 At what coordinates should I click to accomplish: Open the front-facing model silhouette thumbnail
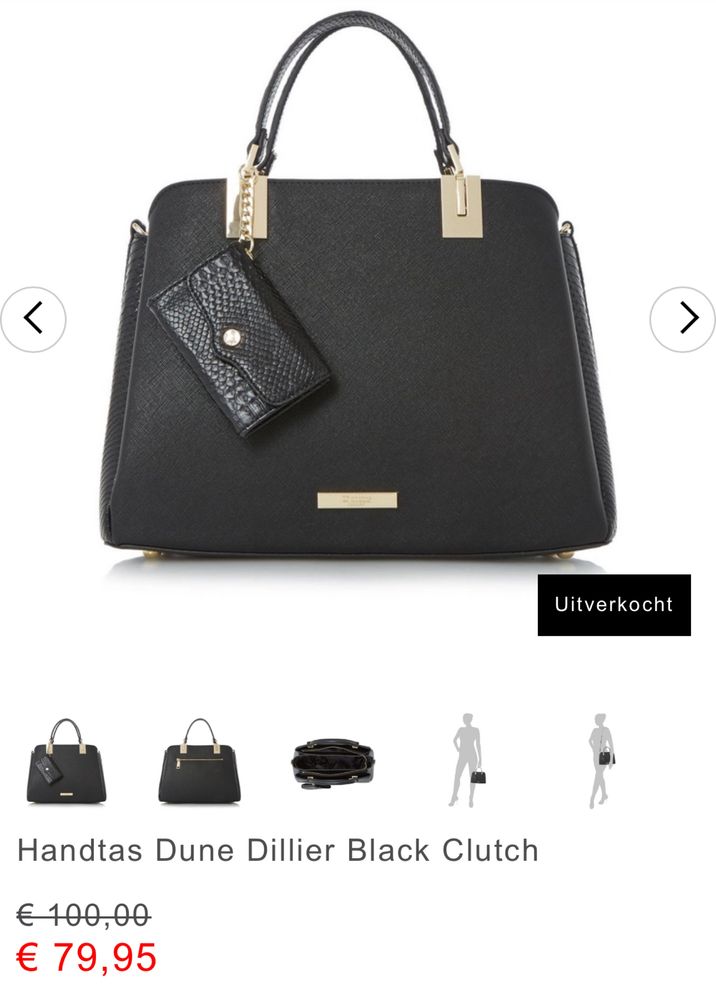coord(467,760)
